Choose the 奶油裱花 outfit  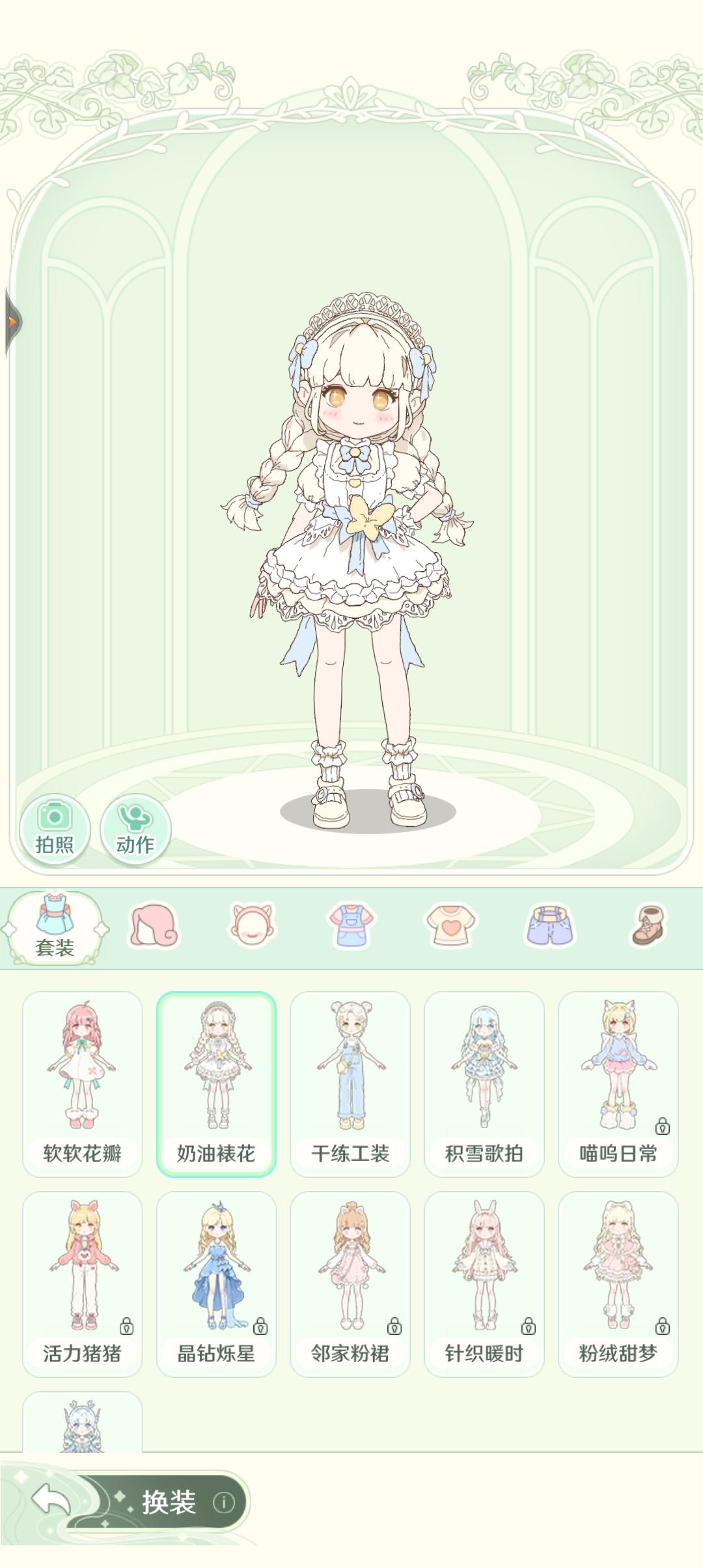tap(216, 1084)
